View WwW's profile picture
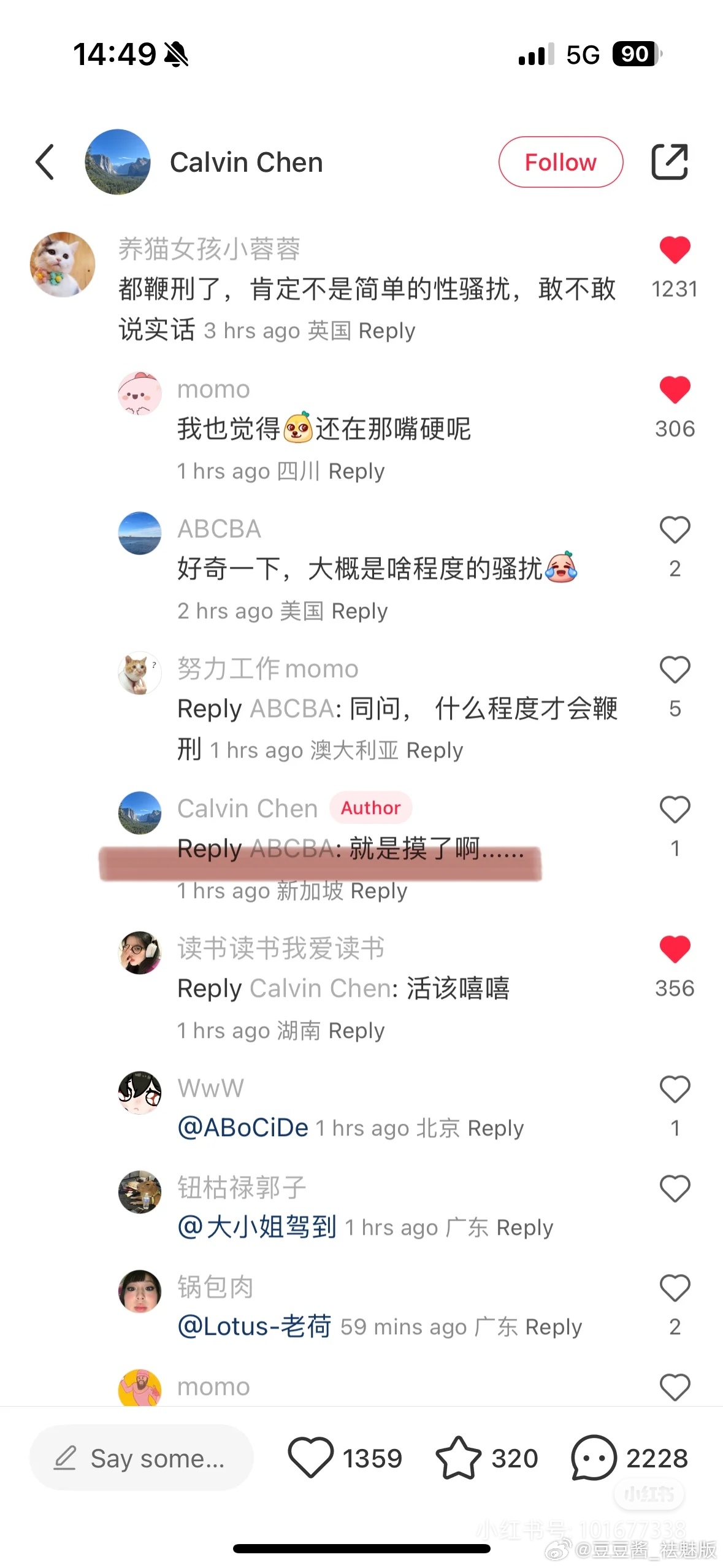Screen dimensions: 723x1568 coord(140,1093)
